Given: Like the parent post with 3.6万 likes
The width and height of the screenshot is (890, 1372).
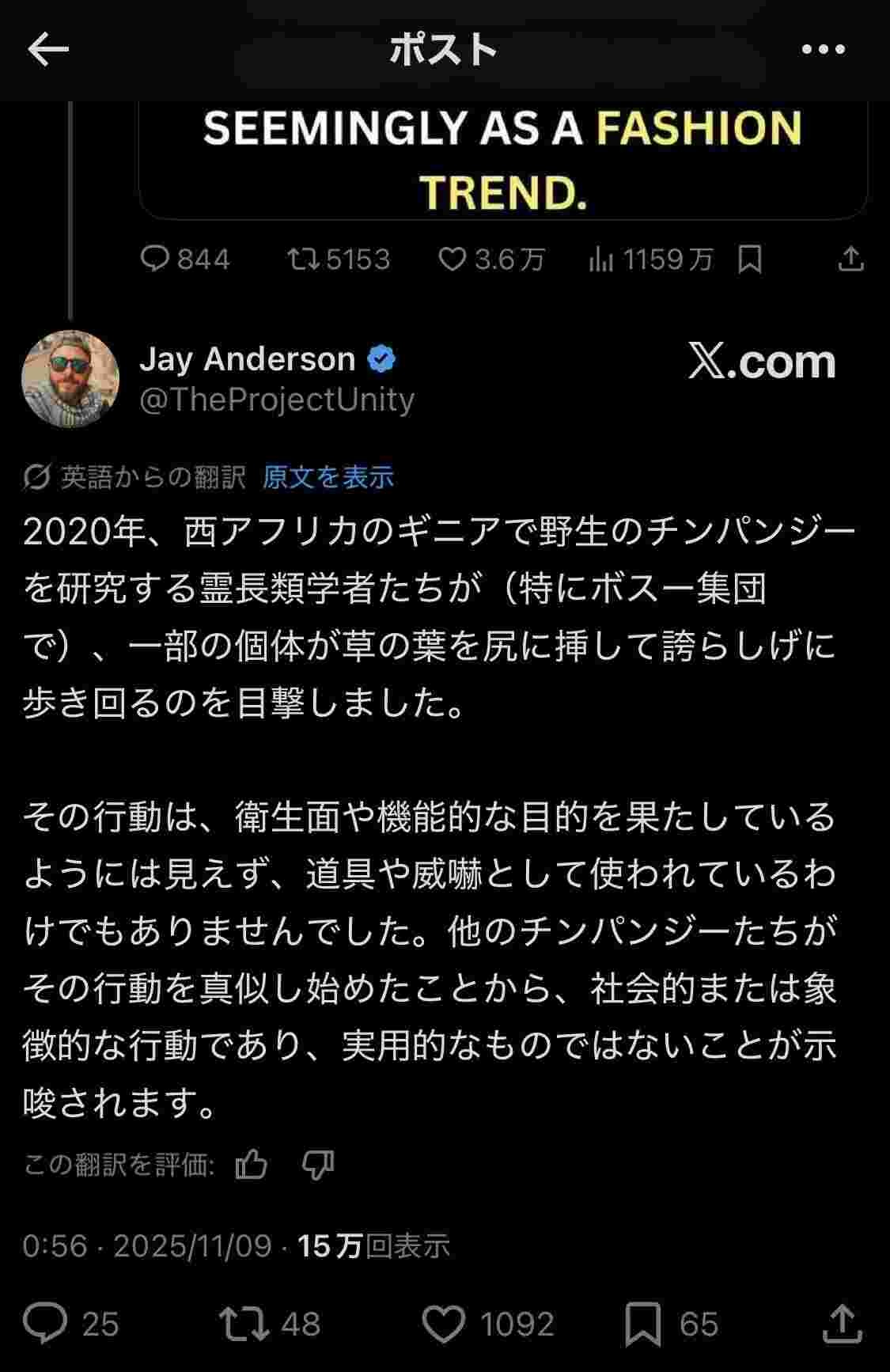Looking at the screenshot, I should click(452, 259).
